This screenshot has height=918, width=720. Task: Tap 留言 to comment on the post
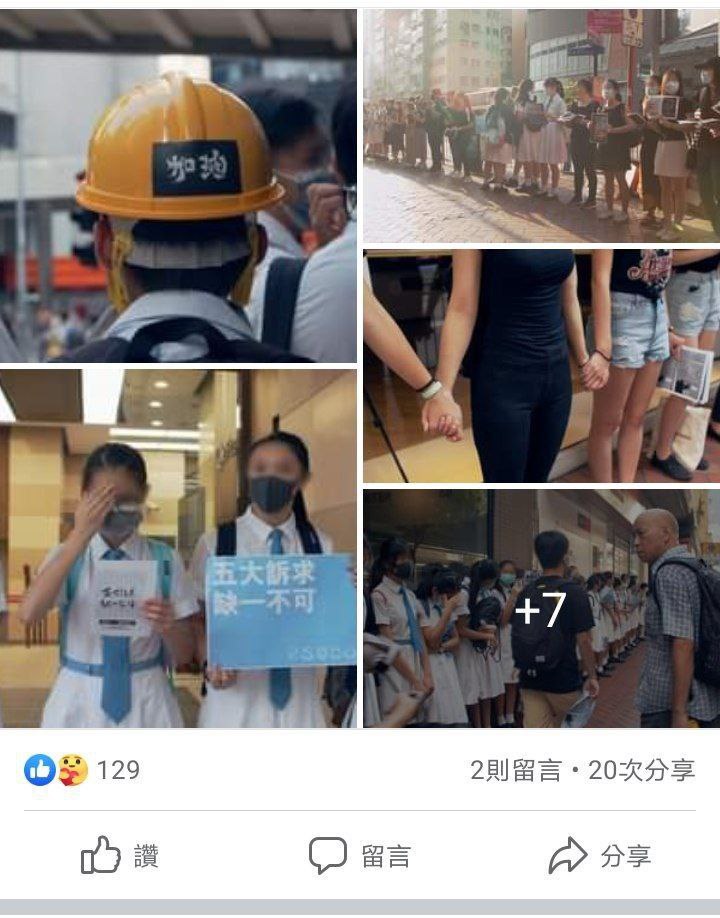click(x=360, y=856)
